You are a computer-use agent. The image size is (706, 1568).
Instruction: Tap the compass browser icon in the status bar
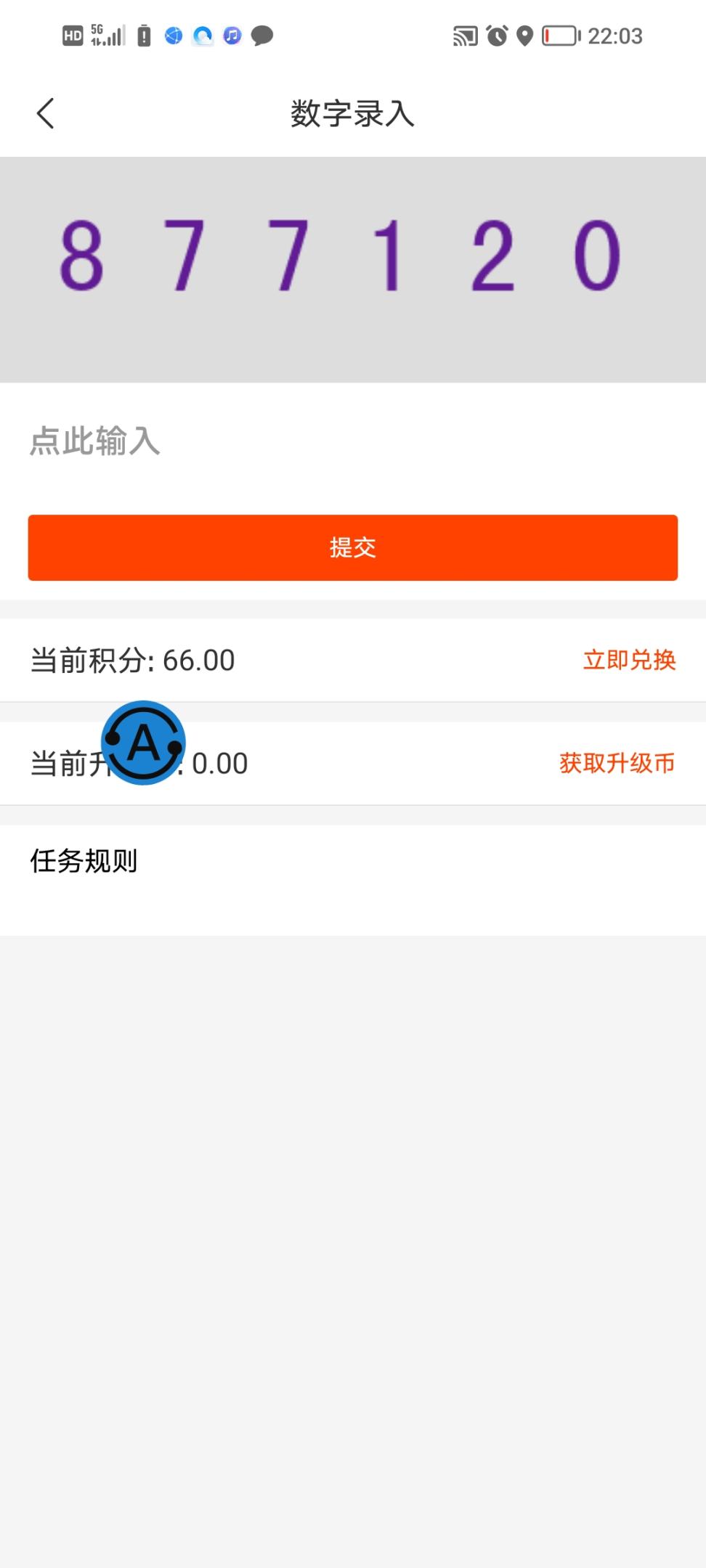[173, 36]
